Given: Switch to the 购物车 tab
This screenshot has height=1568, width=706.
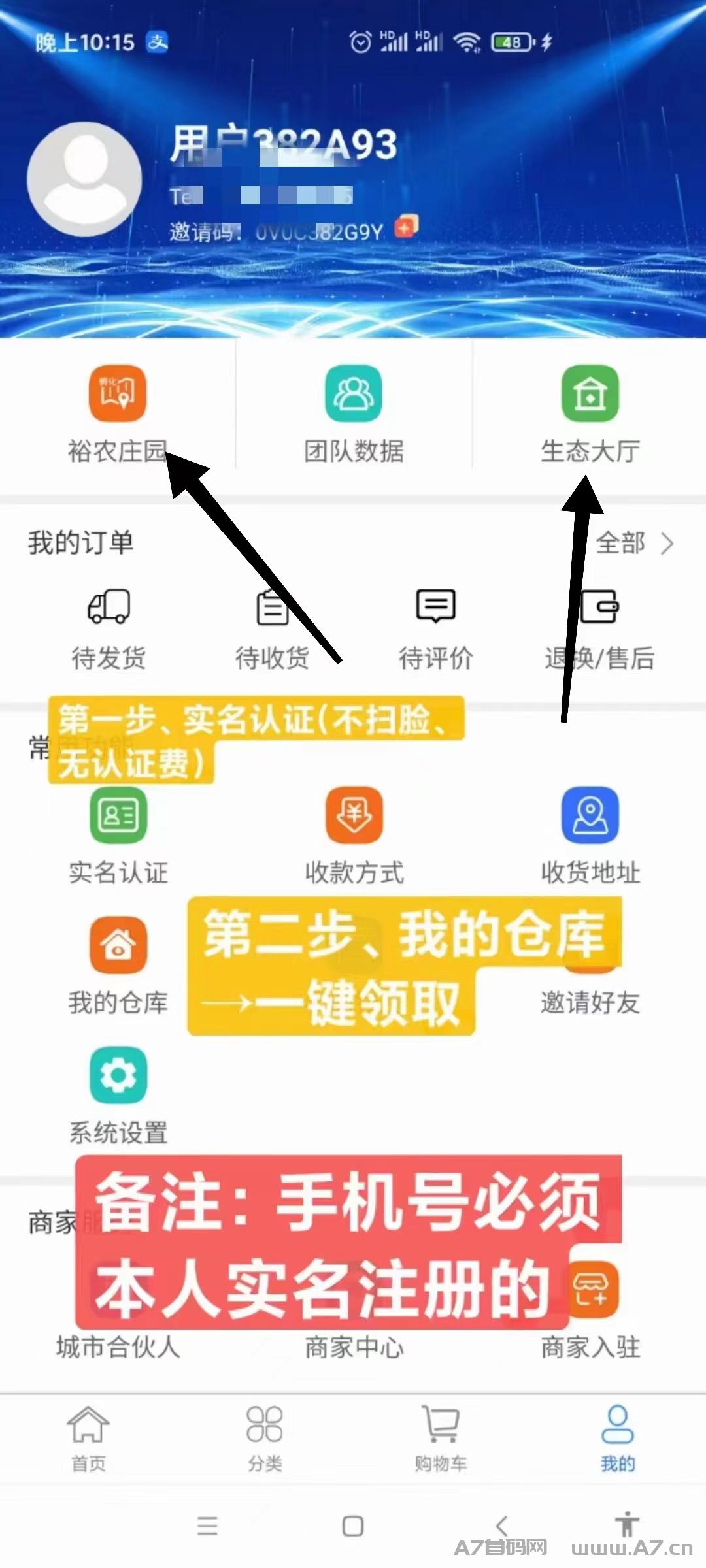Looking at the screenshot, I should pos(441,1439).
